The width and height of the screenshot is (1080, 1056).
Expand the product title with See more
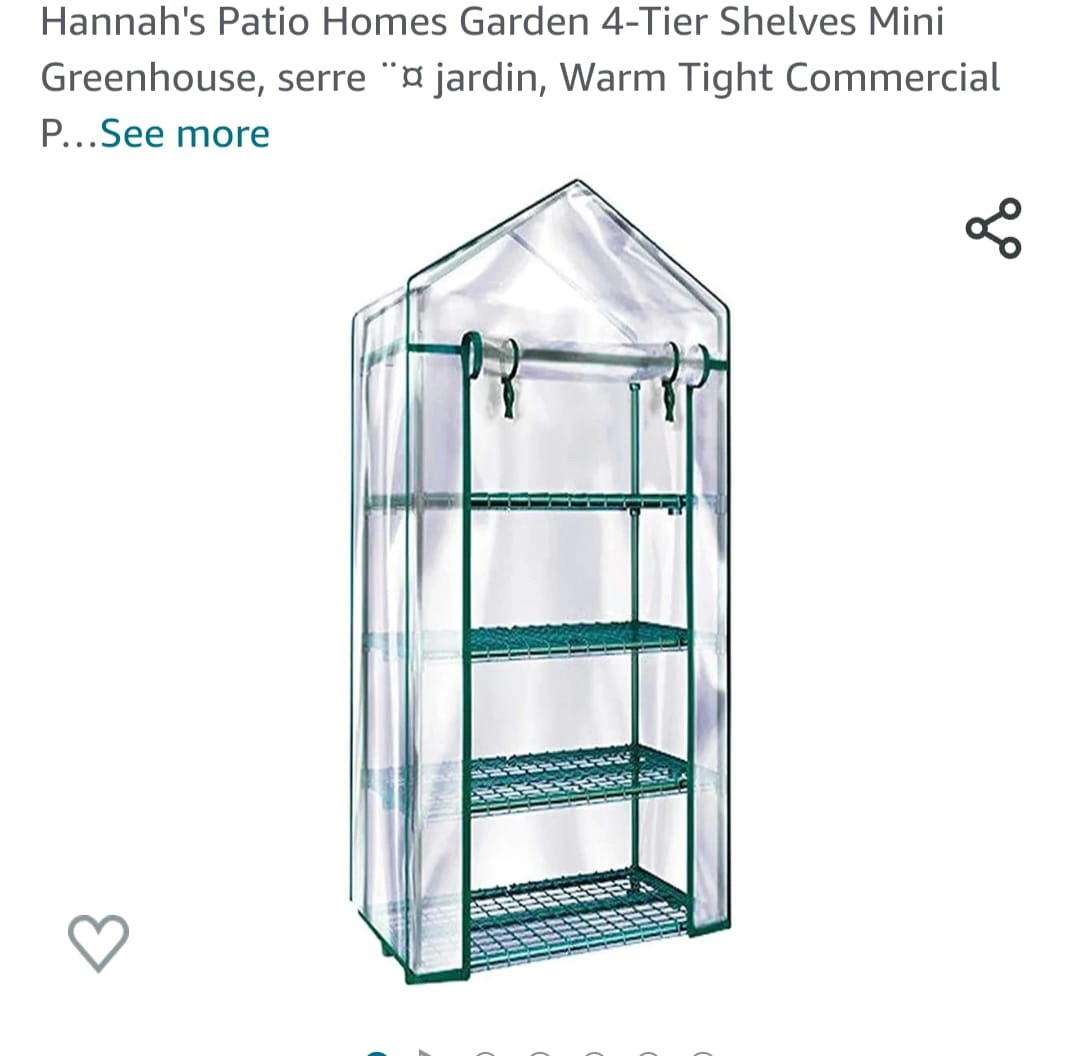tap(185, 134)
